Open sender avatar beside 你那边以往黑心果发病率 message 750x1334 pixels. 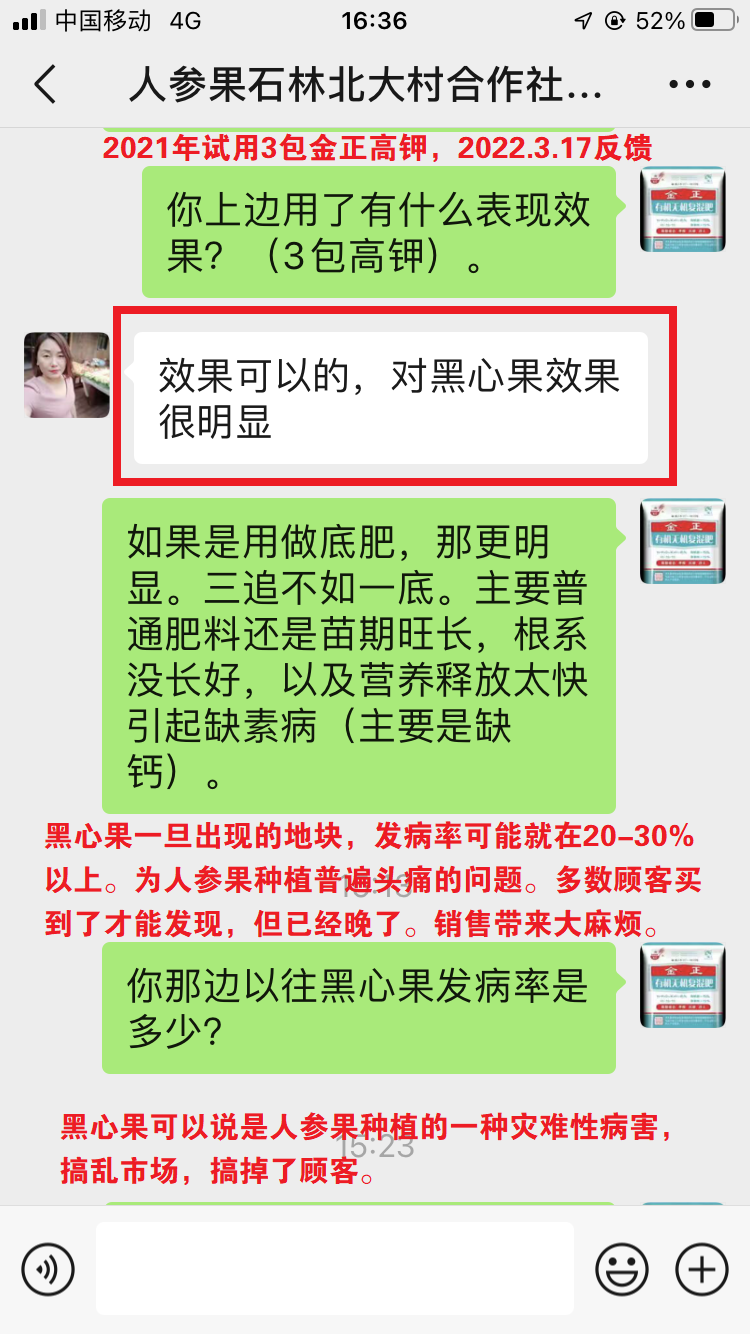[x=683, y=986]
